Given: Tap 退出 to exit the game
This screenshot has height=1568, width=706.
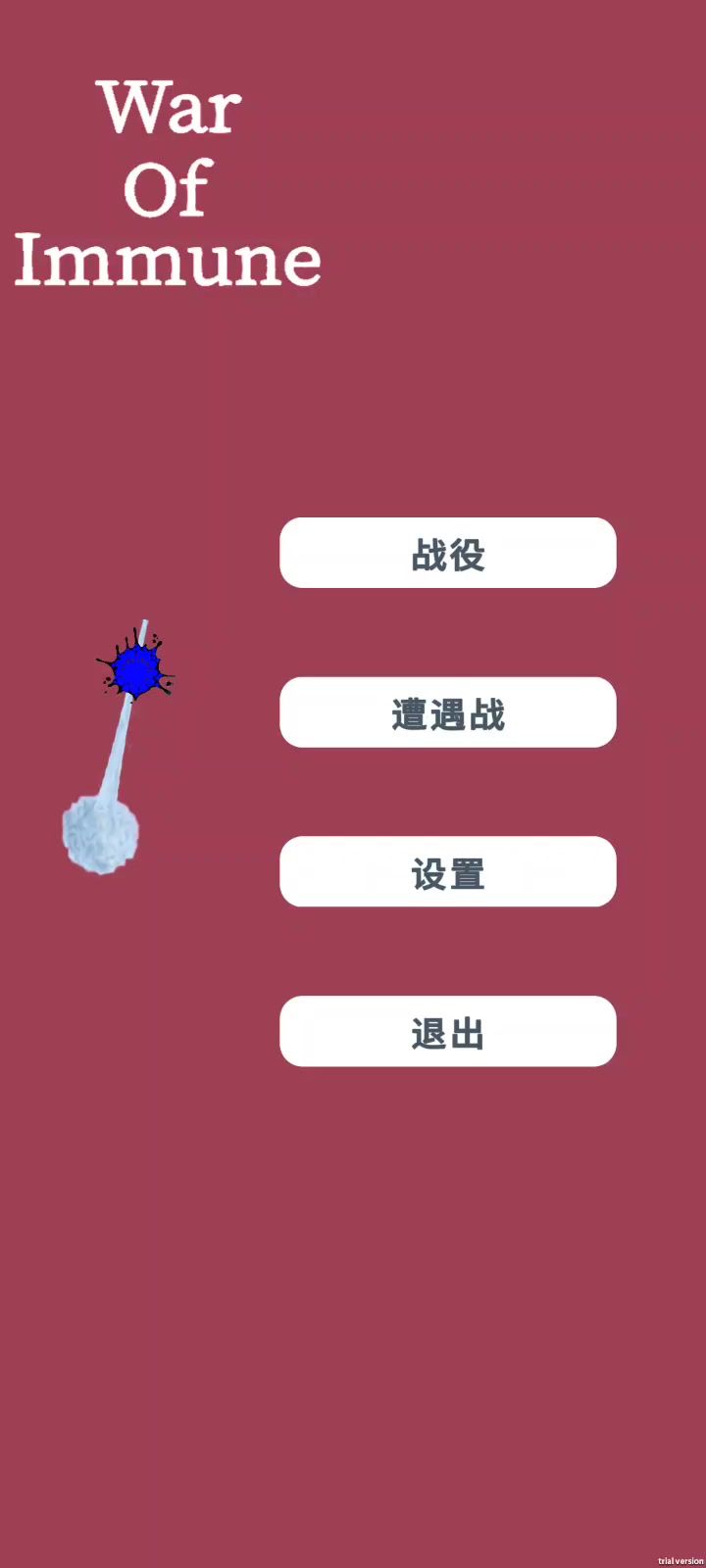Looking at the screenshot, I should tap(448, 1032).
